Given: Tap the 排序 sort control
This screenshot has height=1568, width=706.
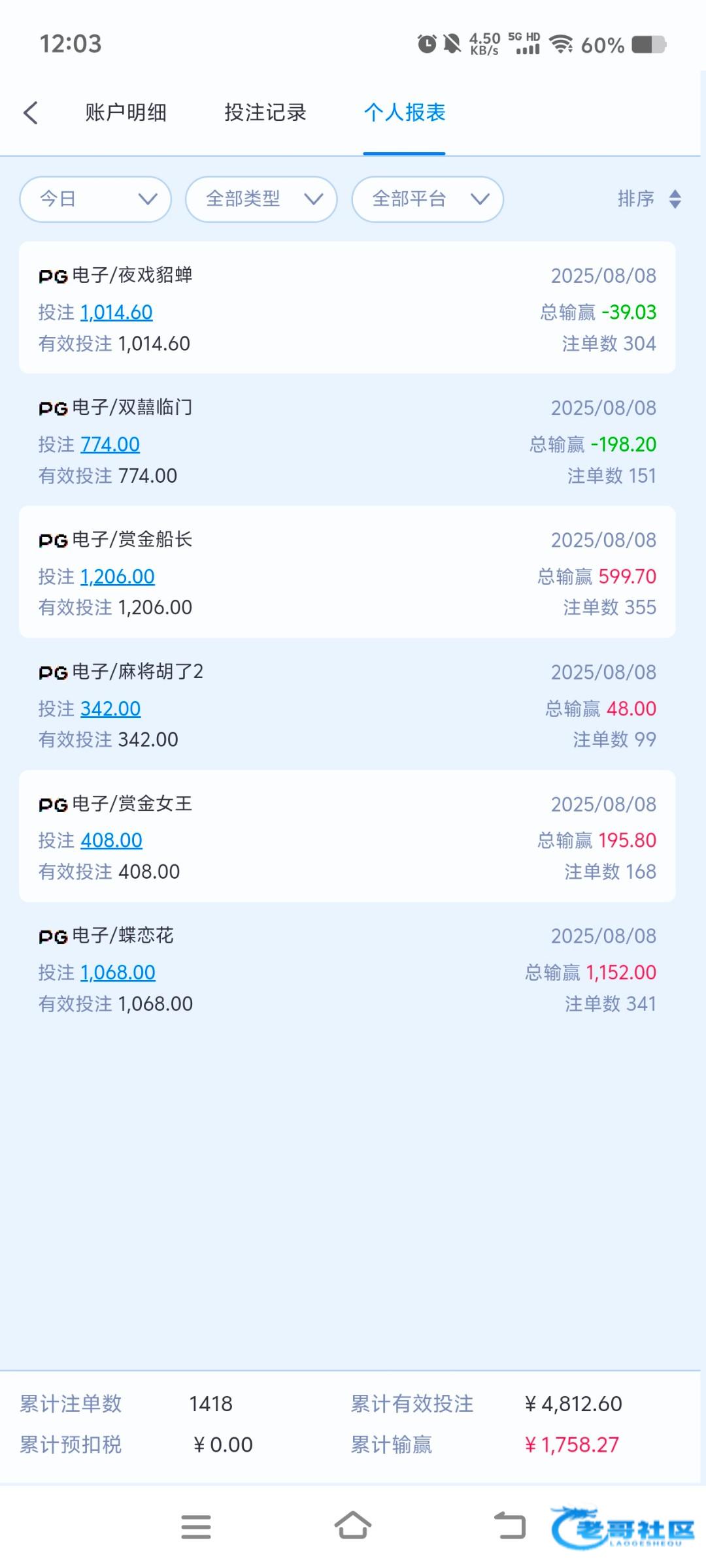Looking at the screenshot, I should click(x=649, y=199).
